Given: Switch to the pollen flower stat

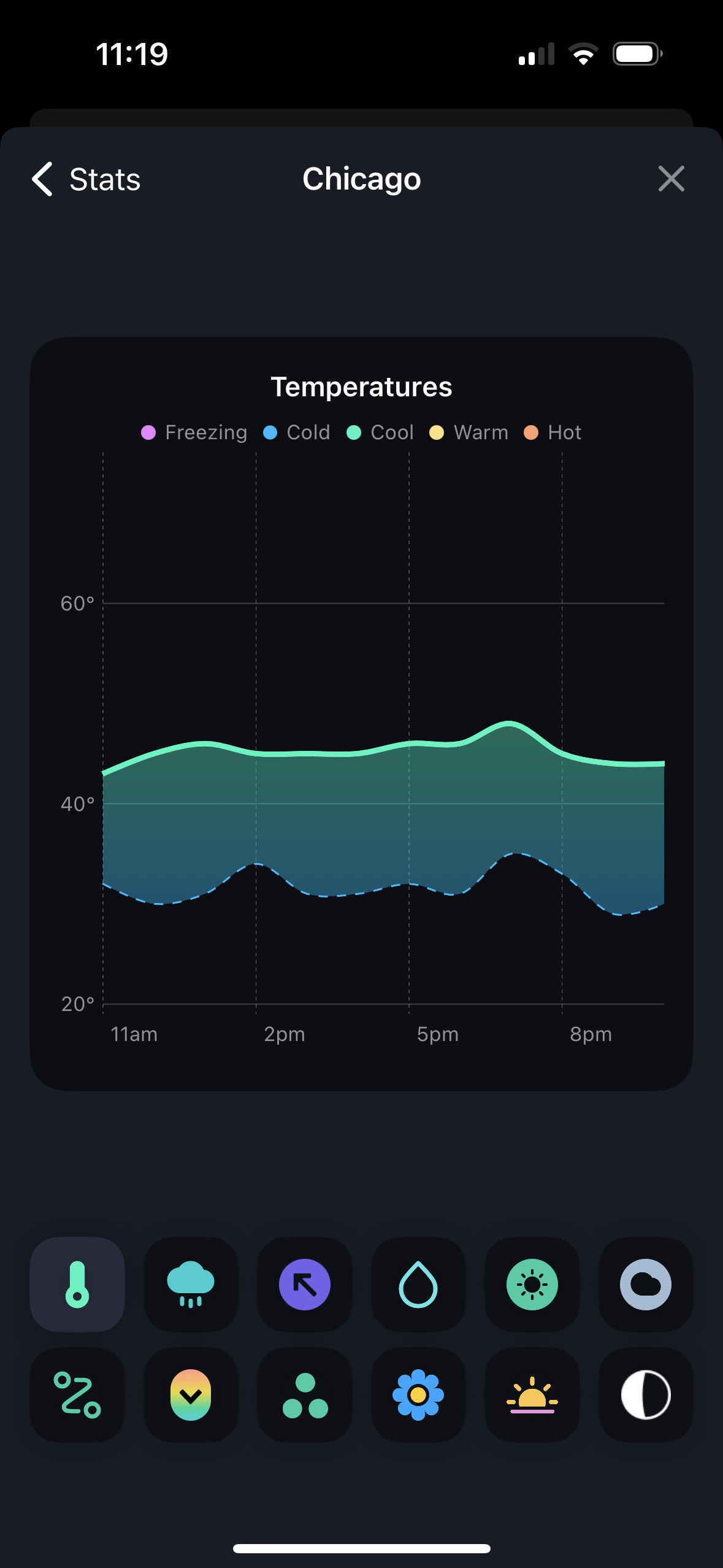Looking at the screenshot, I should (418, 1395).
